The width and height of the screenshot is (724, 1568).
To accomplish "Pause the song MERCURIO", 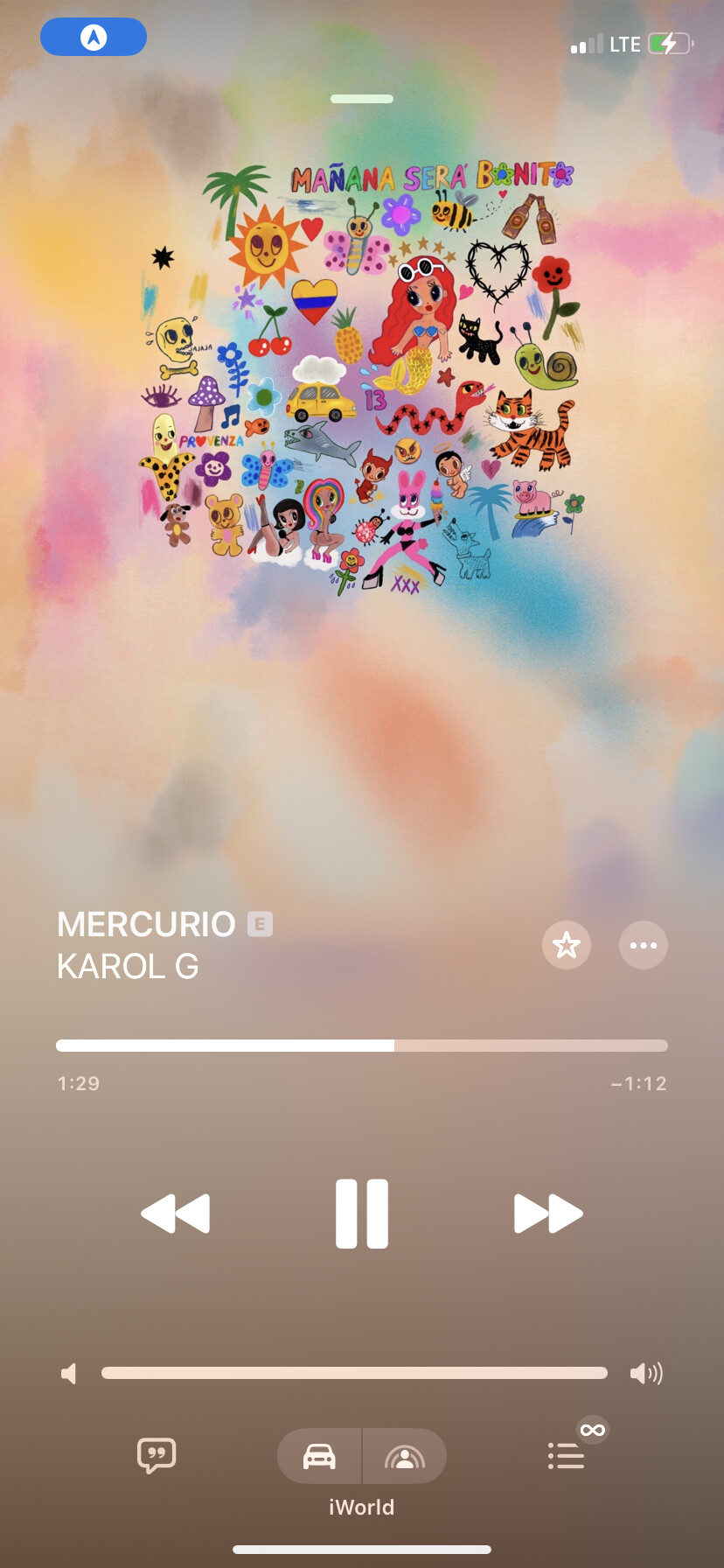I will [362, 1214].
